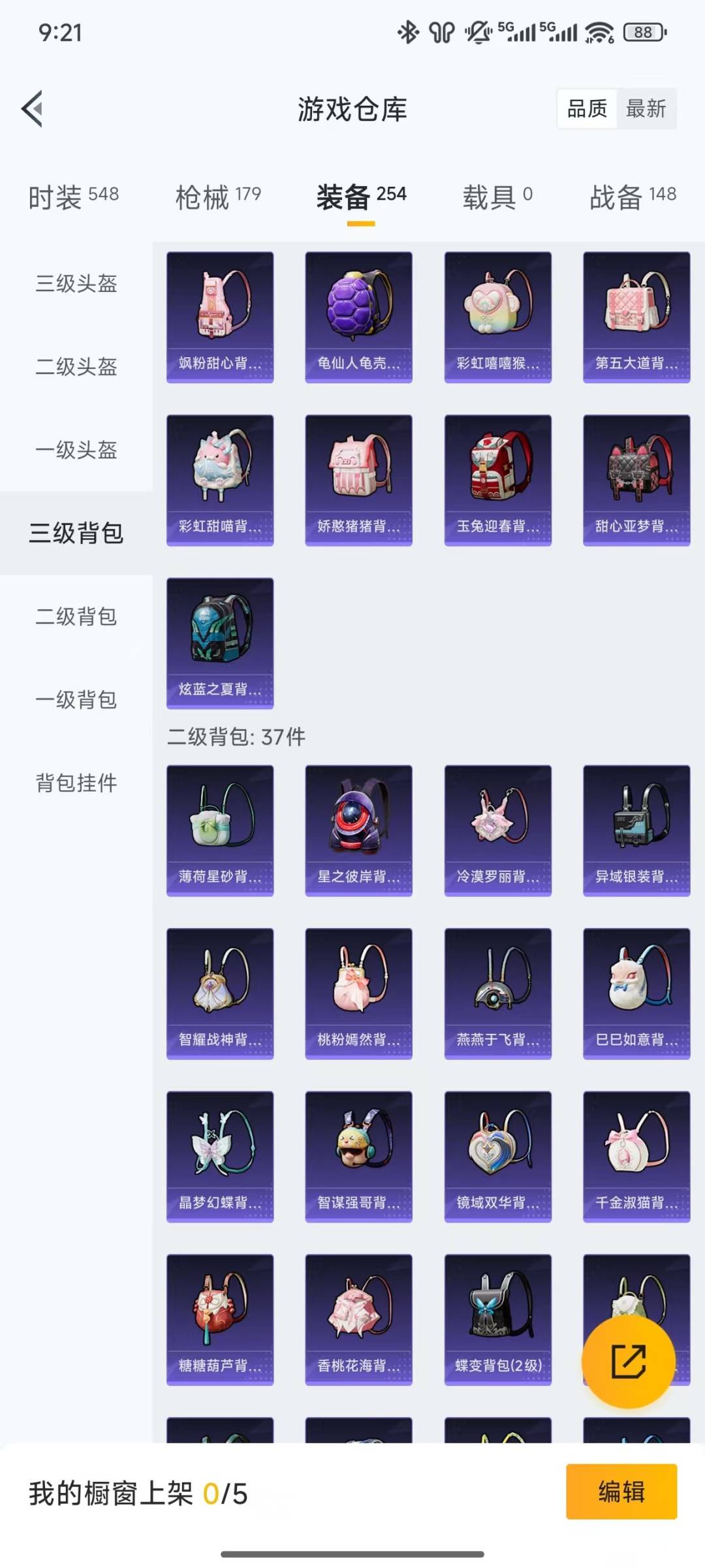Switch to the 时装 tab
Viewport: 705px width, 1568px height.
(x=73, y=196)
